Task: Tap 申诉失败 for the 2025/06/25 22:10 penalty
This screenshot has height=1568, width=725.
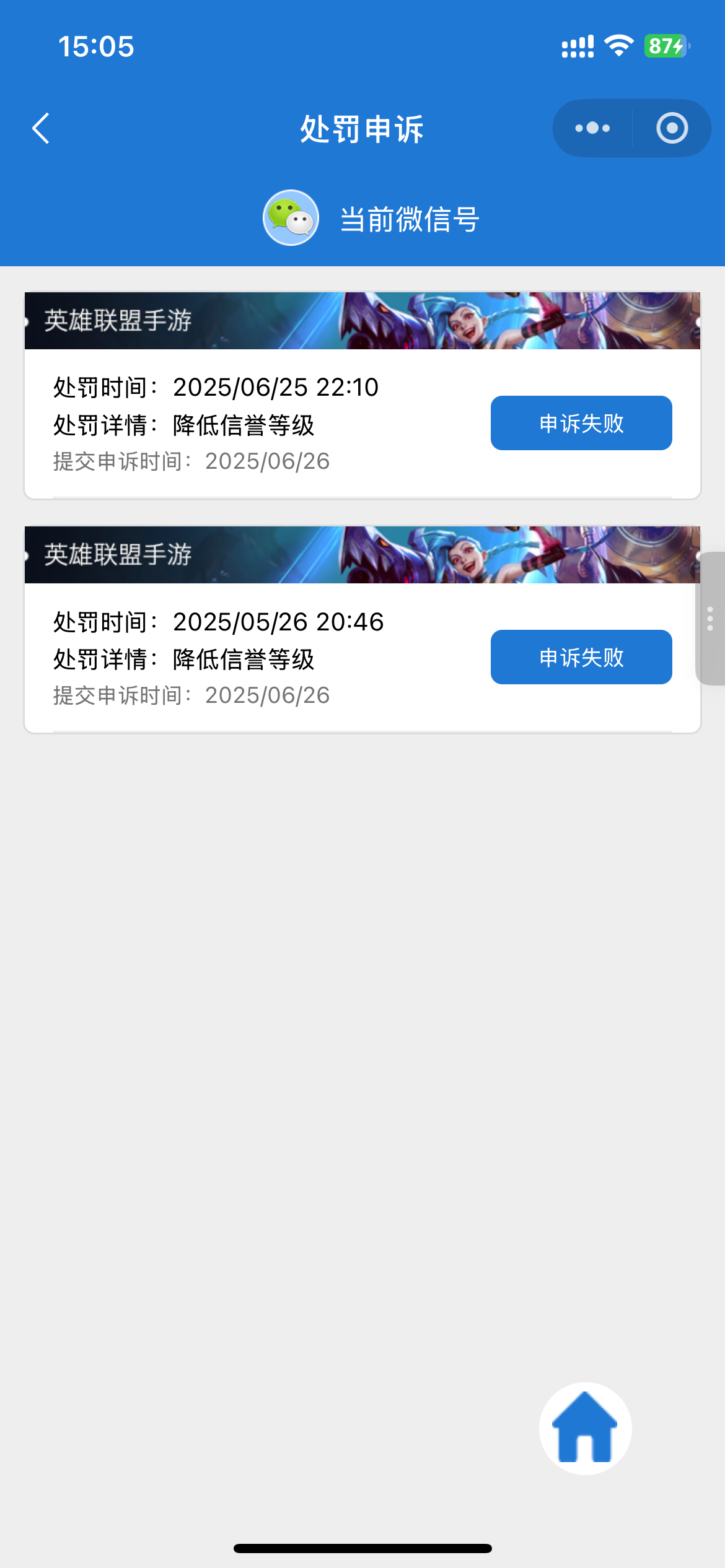Action: click(581, 423)
